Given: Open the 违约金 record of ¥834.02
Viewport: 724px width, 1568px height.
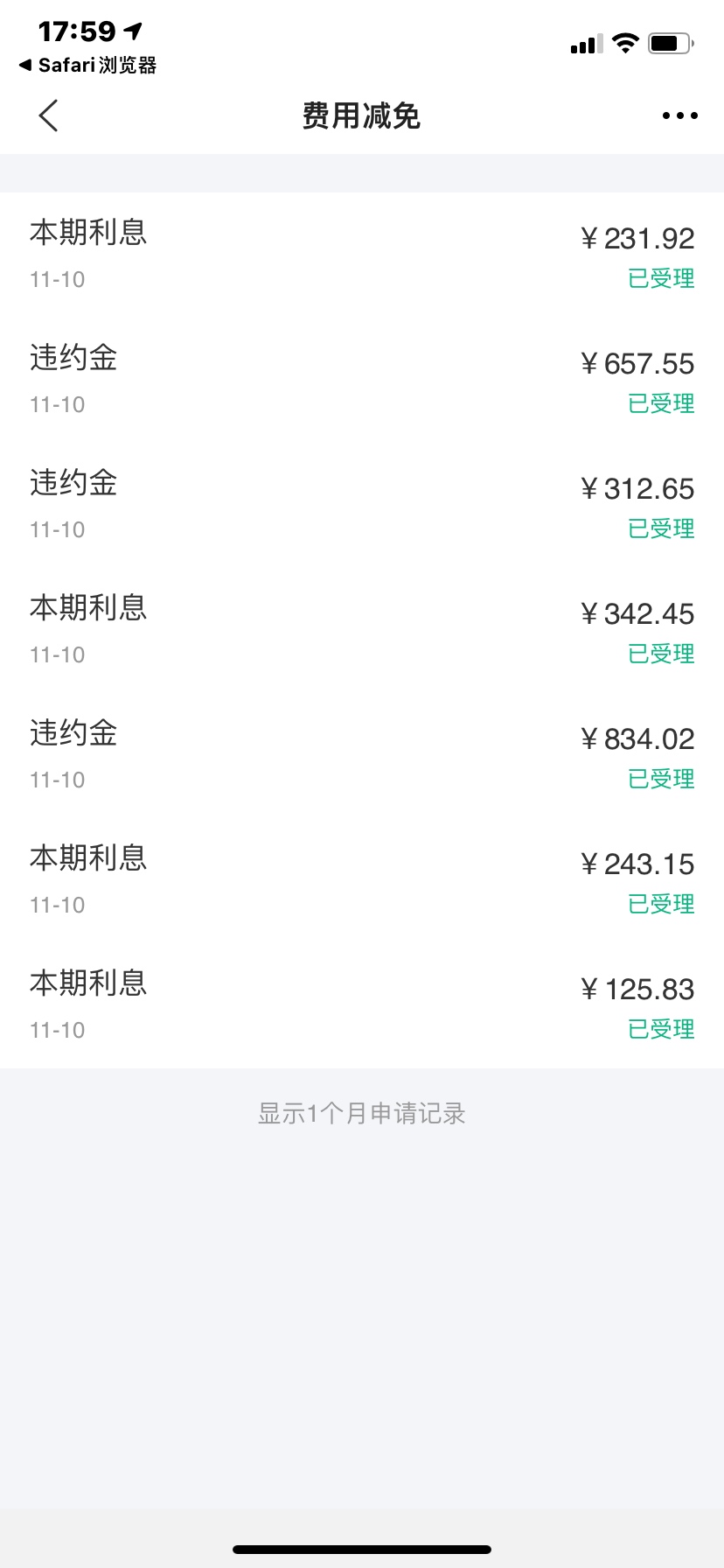Looking at the screenshot, I should coord(362,755).
